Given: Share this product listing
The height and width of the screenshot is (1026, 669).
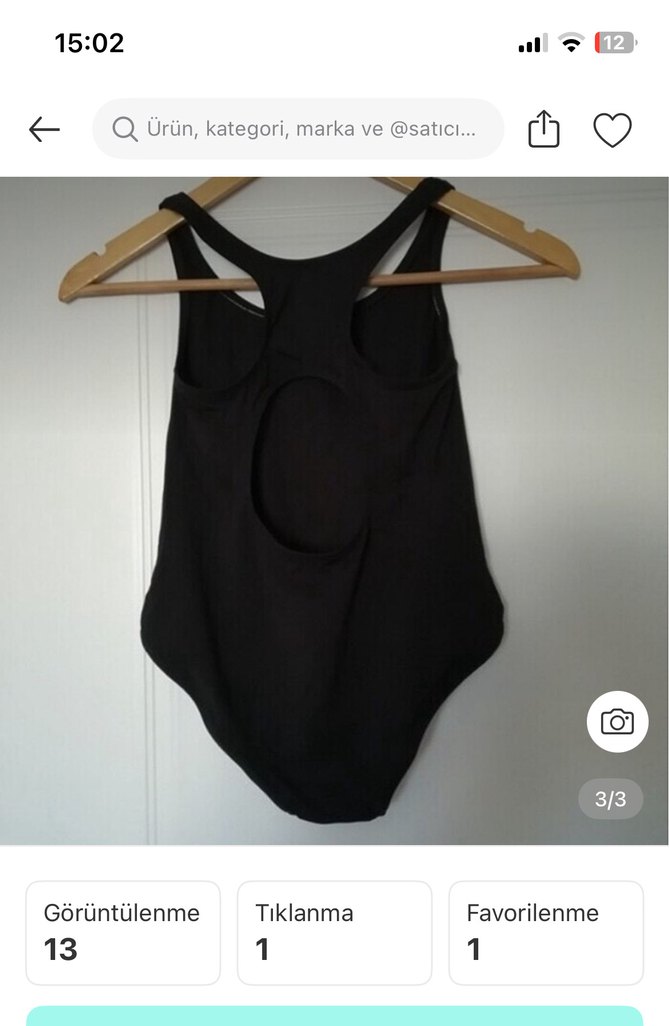Looking at the screenshot, I should [543, 129].
